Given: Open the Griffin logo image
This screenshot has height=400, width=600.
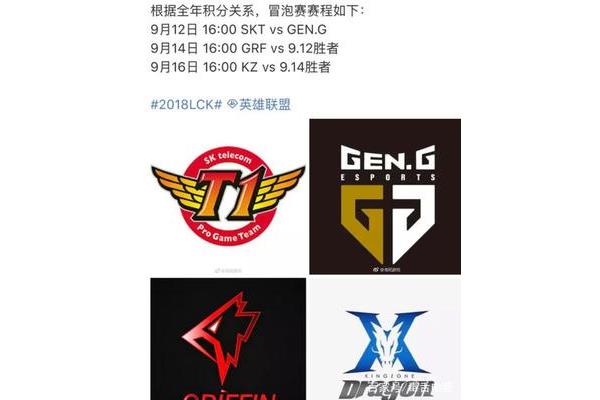Looking at the screenshot, I should pyautogui.click(x=227, y=338).
